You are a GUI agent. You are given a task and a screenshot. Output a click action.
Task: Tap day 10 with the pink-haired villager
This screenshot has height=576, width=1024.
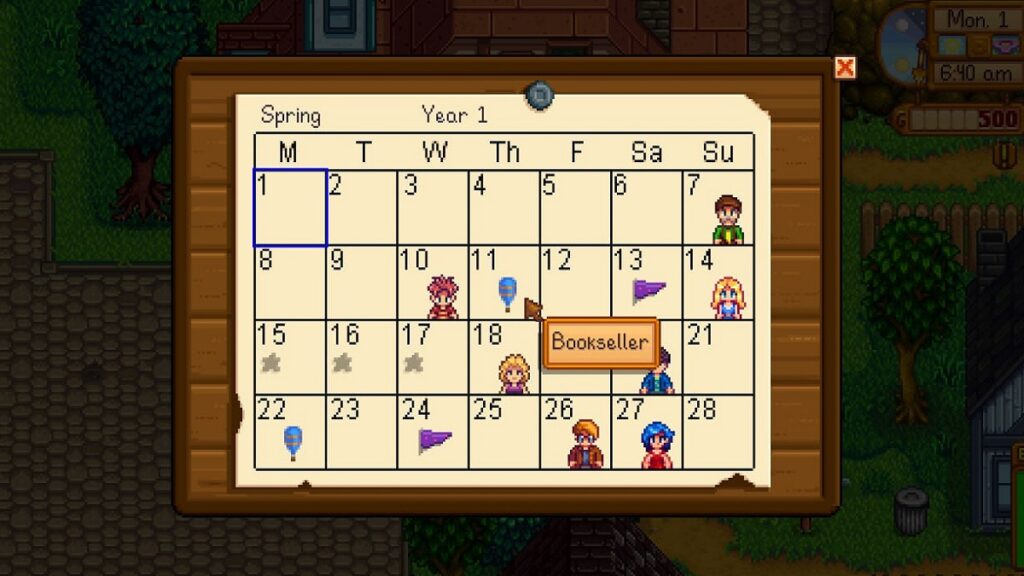tap(442, 297)
